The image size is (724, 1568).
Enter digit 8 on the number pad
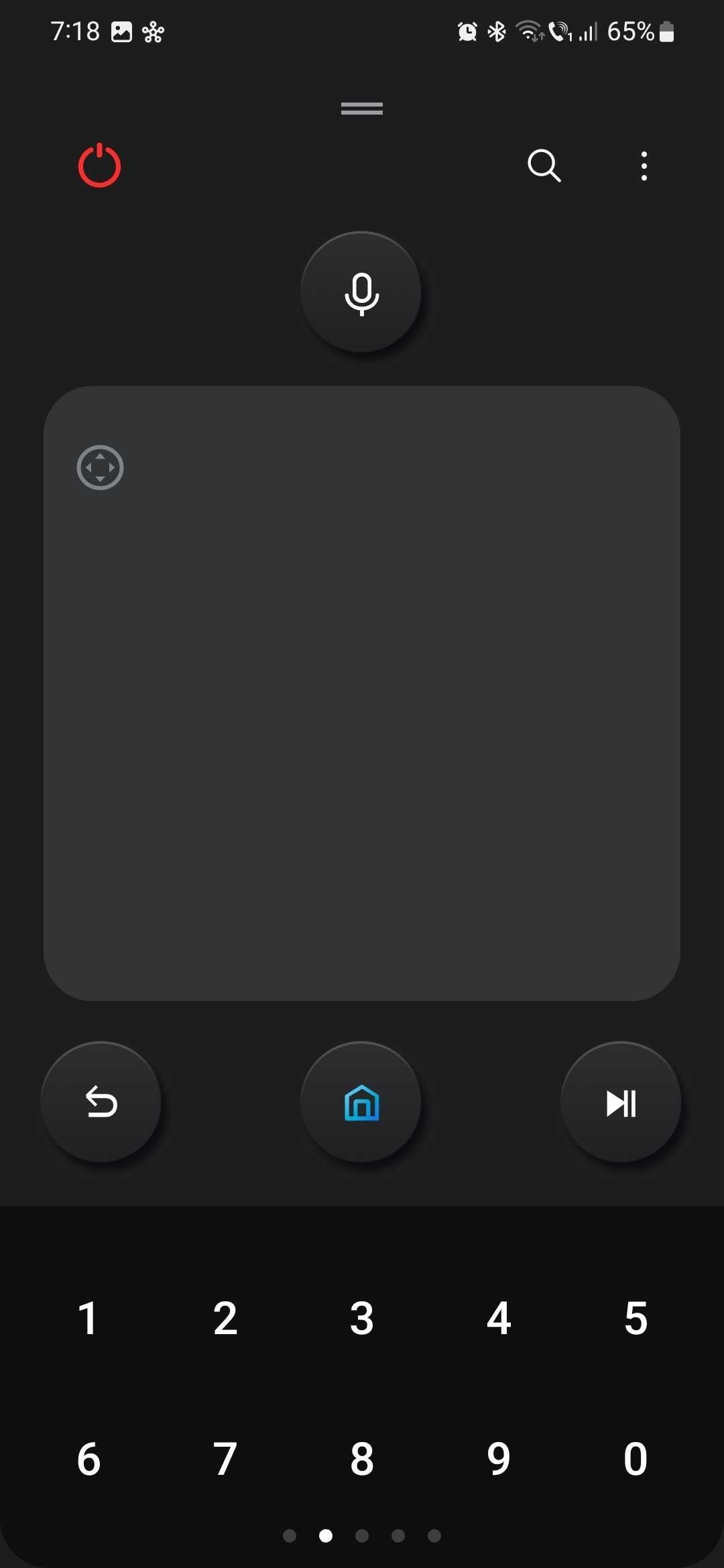tap(362, 1459)
